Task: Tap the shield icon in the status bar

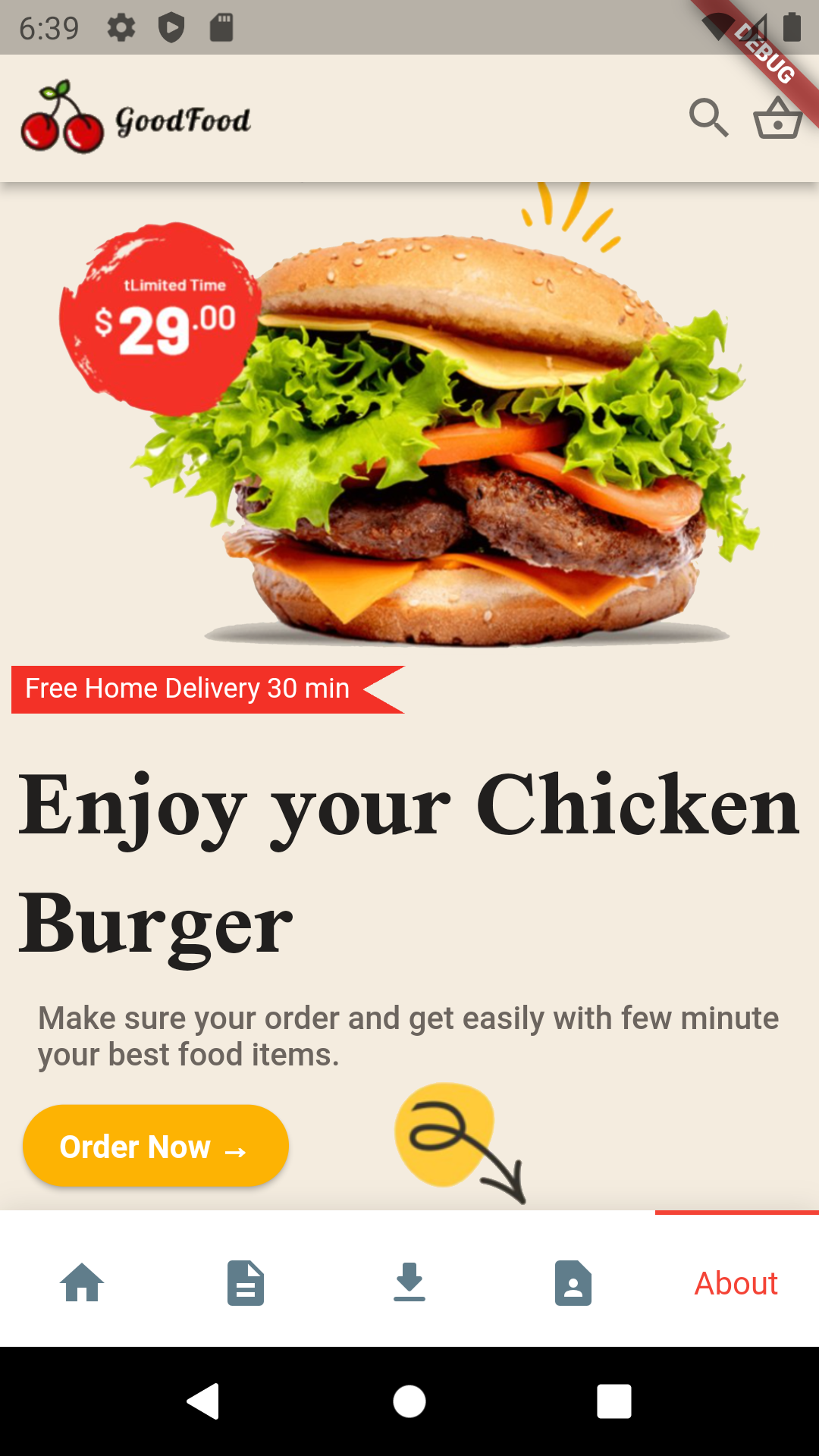Action: pyautogui.click(x=171, y=27)
